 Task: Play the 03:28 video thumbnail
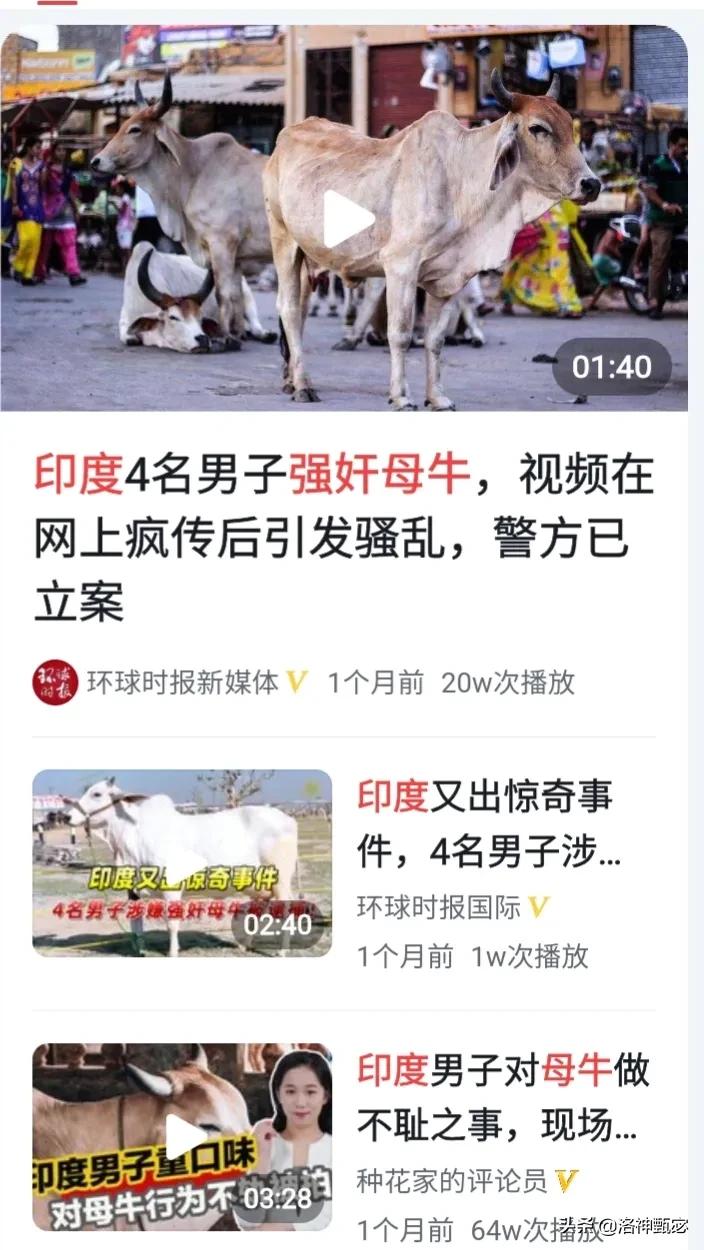[182, 1137]
